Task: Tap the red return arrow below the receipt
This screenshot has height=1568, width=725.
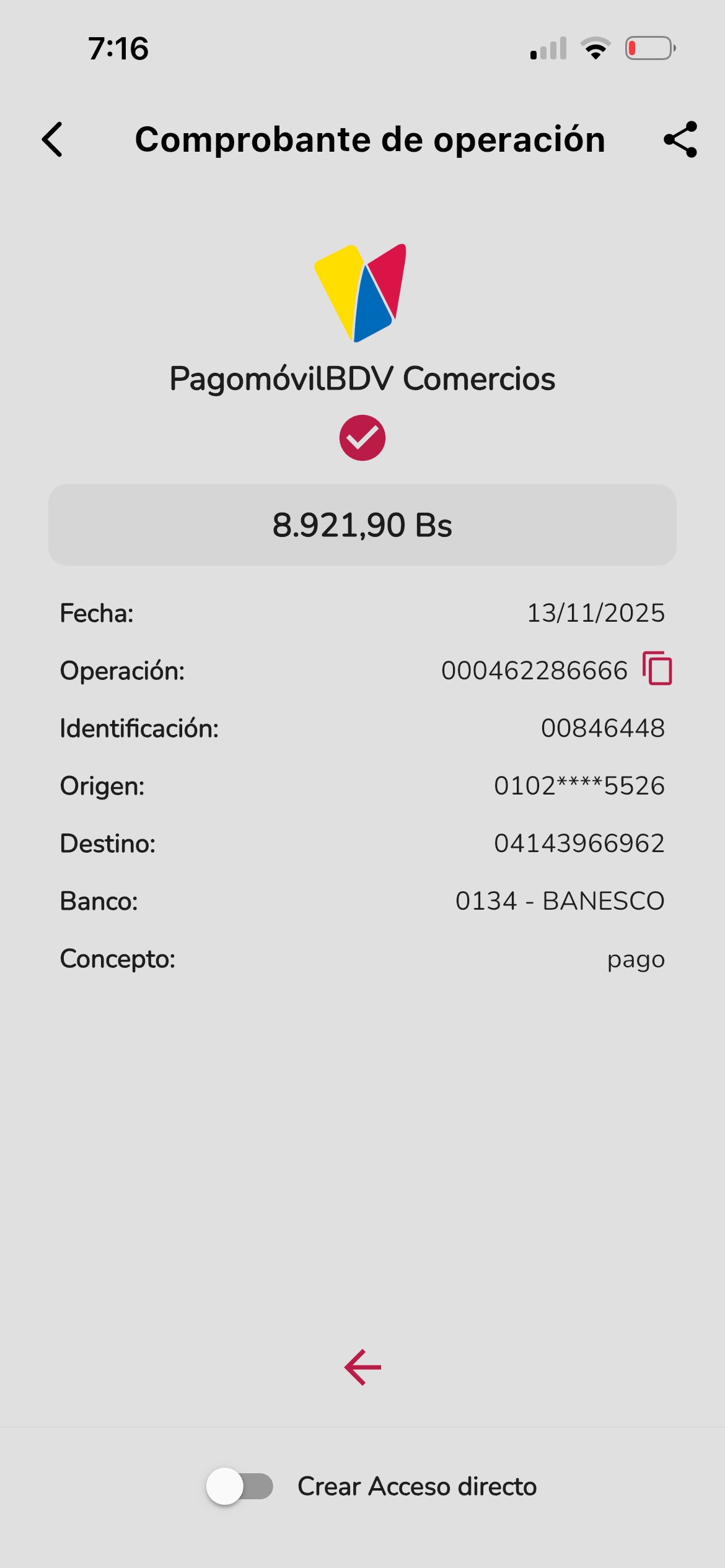Action: click(x=362, y=1367)
